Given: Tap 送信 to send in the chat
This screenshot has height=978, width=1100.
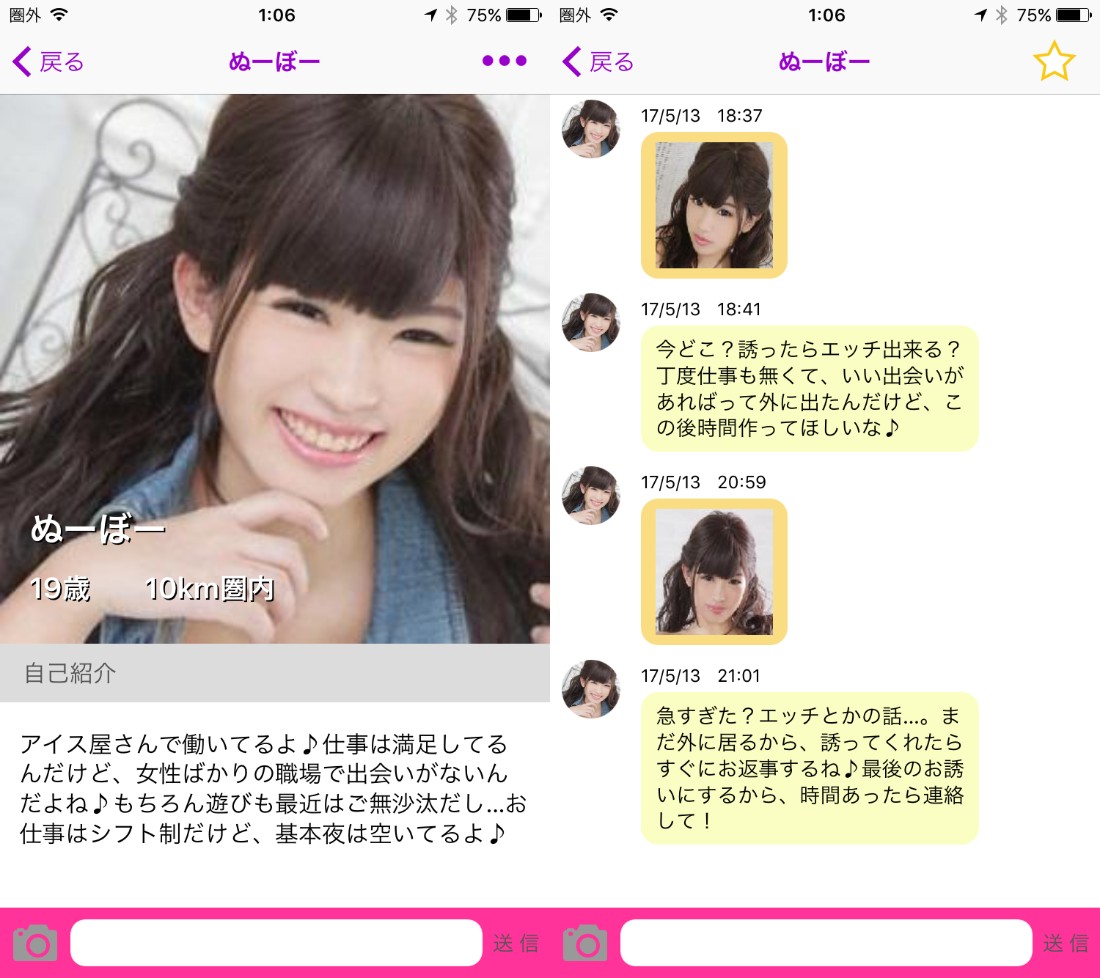Looking at the screenshot, I should (x=1065, y=943).
